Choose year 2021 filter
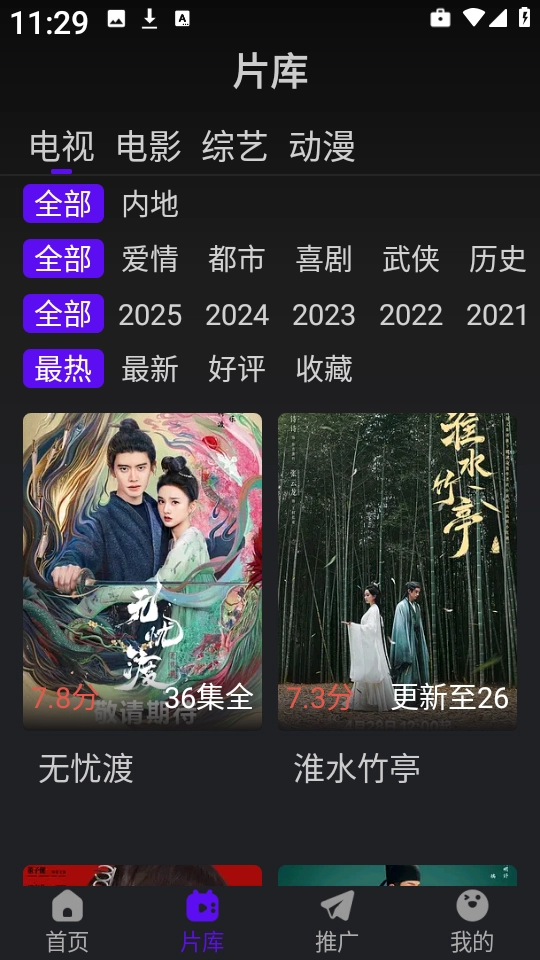This screenshot has height=960, width=540. (497, 314)
